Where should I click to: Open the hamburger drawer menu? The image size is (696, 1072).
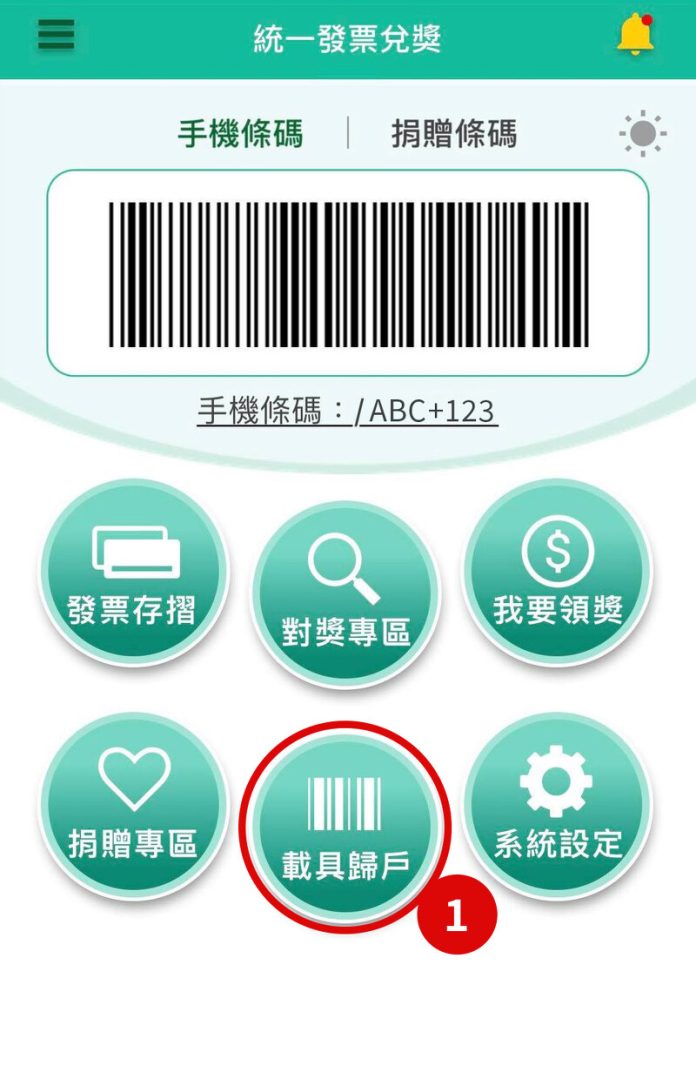tap(56, 36)
